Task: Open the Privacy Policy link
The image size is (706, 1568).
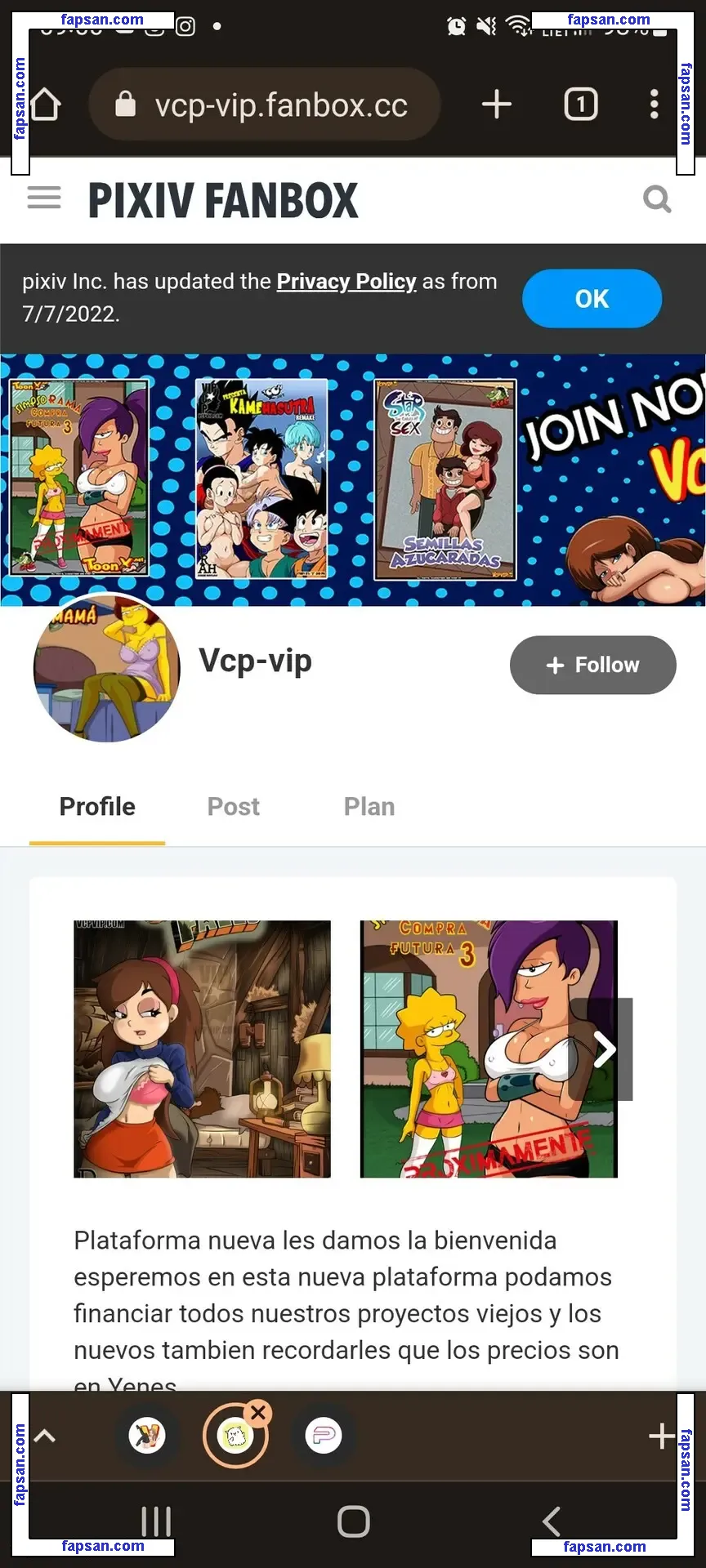Action: tap(346, 281)
